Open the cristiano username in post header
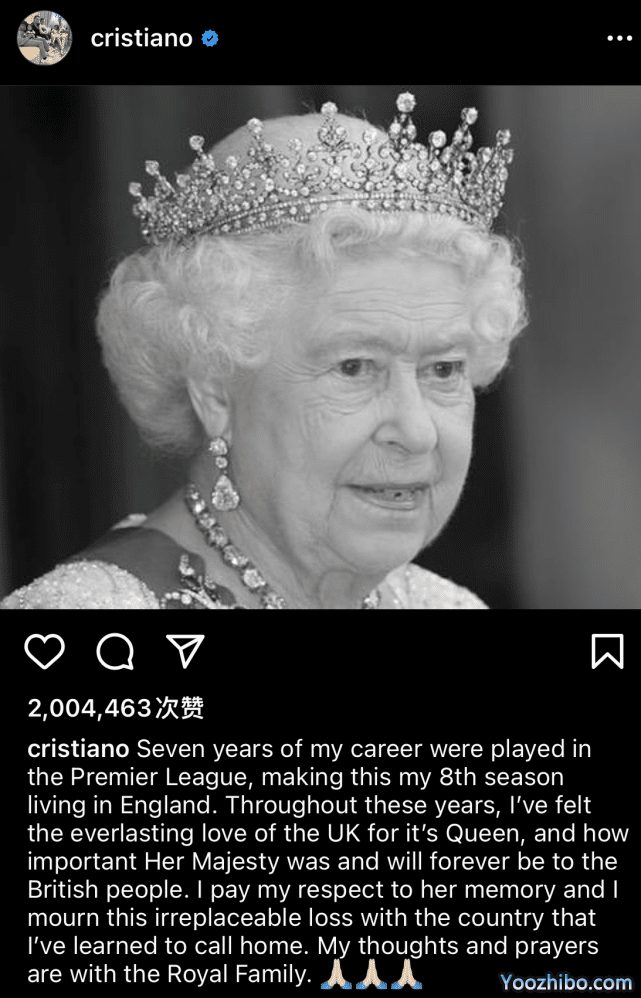 coord(140,39)
